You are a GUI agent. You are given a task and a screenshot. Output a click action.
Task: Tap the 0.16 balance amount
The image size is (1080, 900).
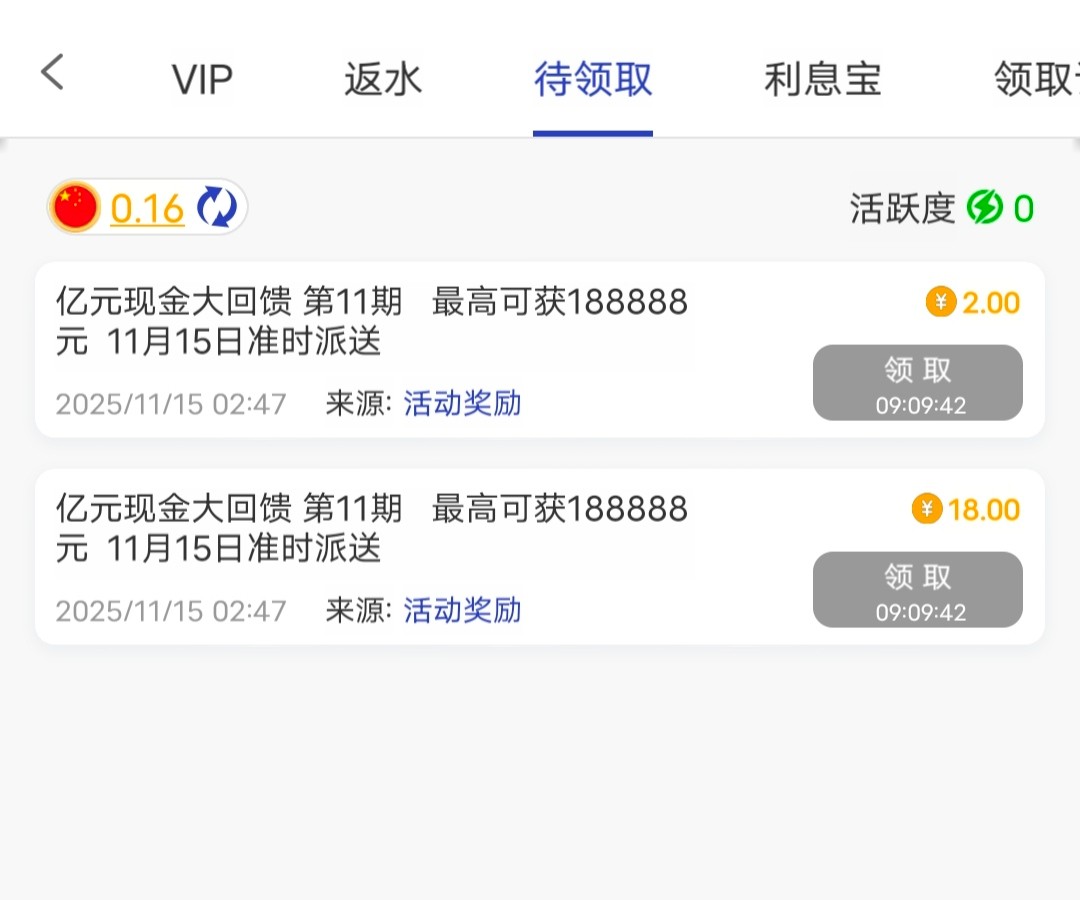(x=147, y=208)
